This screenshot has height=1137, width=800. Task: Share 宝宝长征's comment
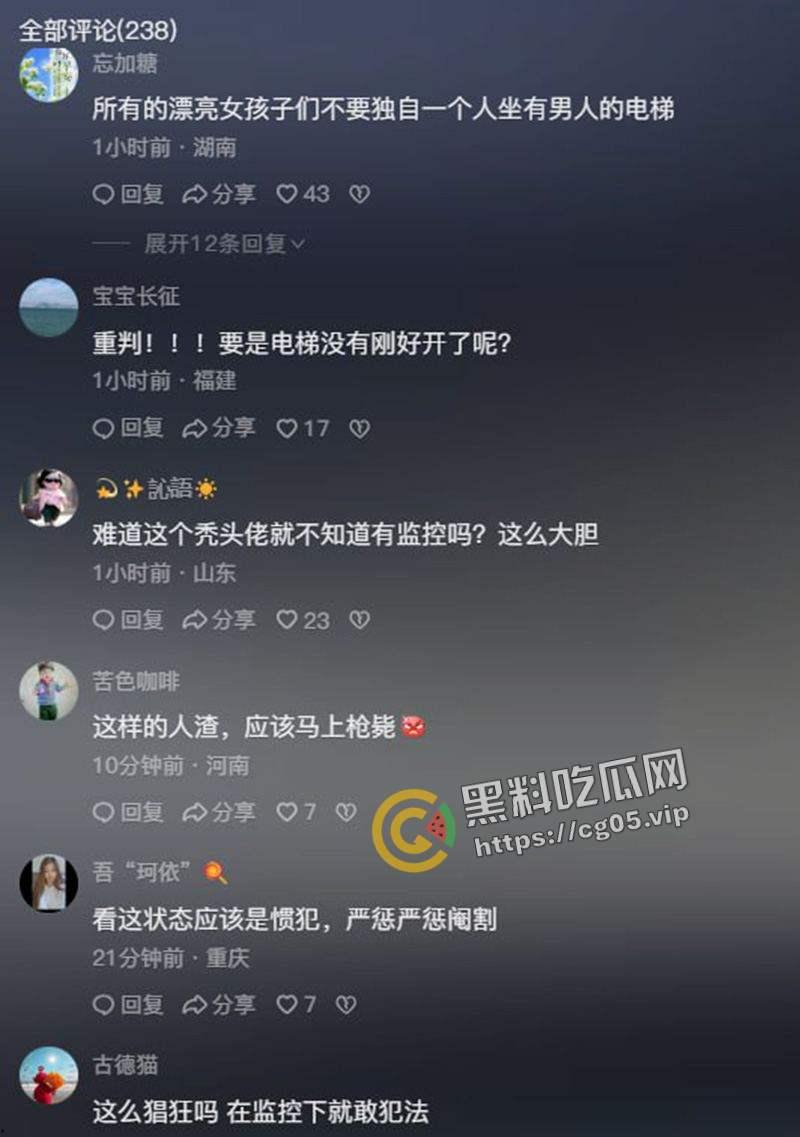pos(218,428)
